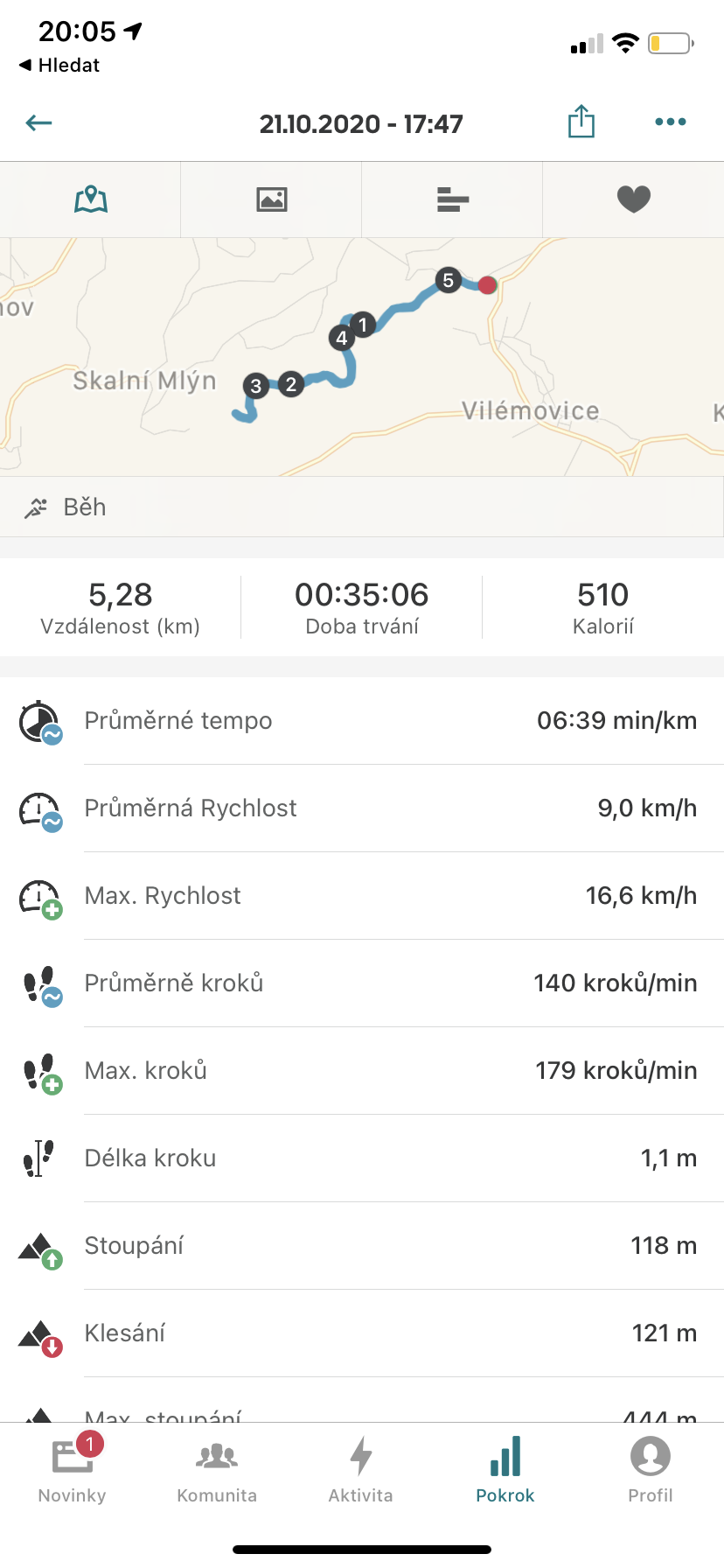
Task: Switch to the heart rate tab
Action: 634,199
